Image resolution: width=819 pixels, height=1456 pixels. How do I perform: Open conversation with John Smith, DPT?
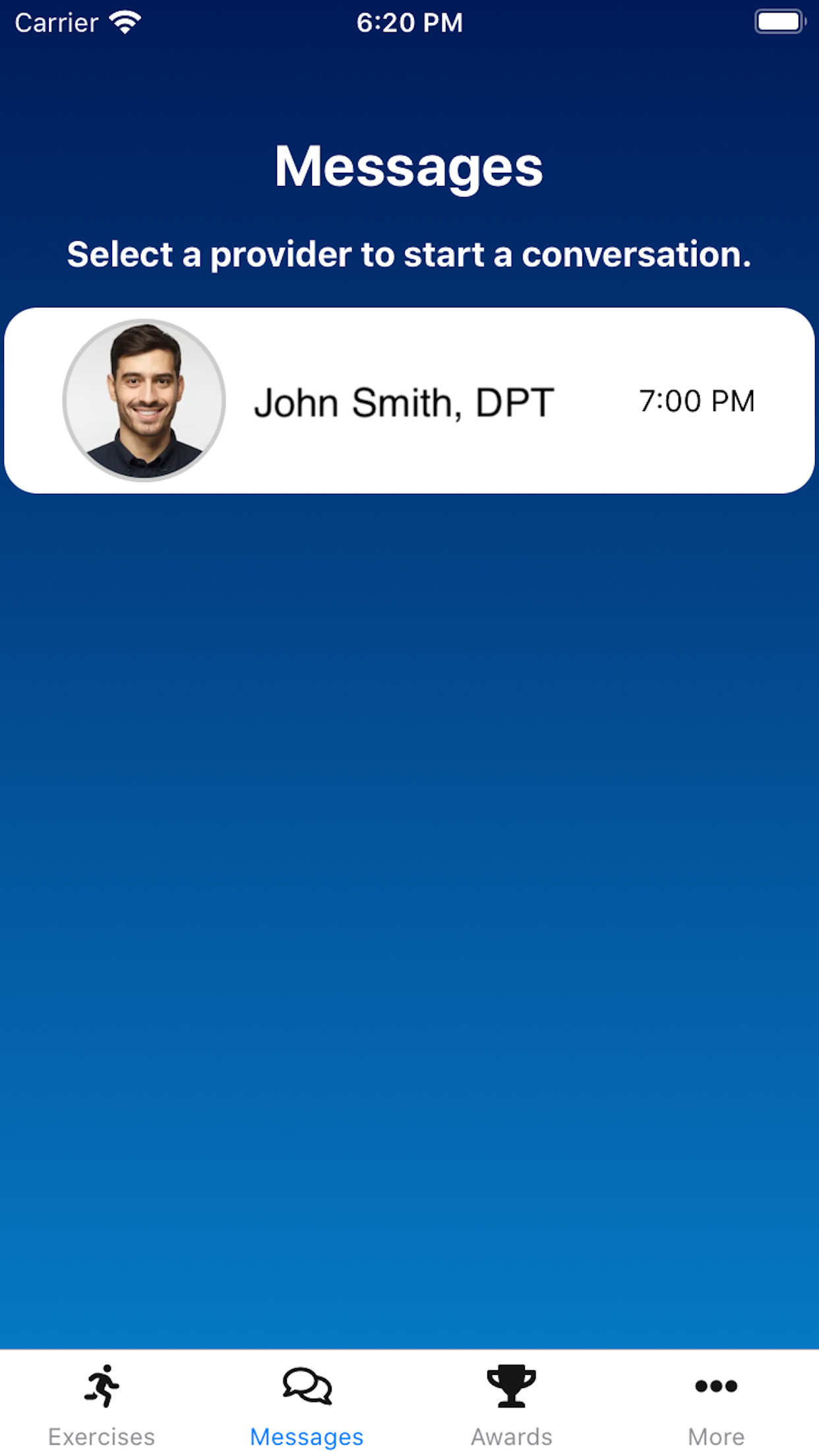click(409, 401)
